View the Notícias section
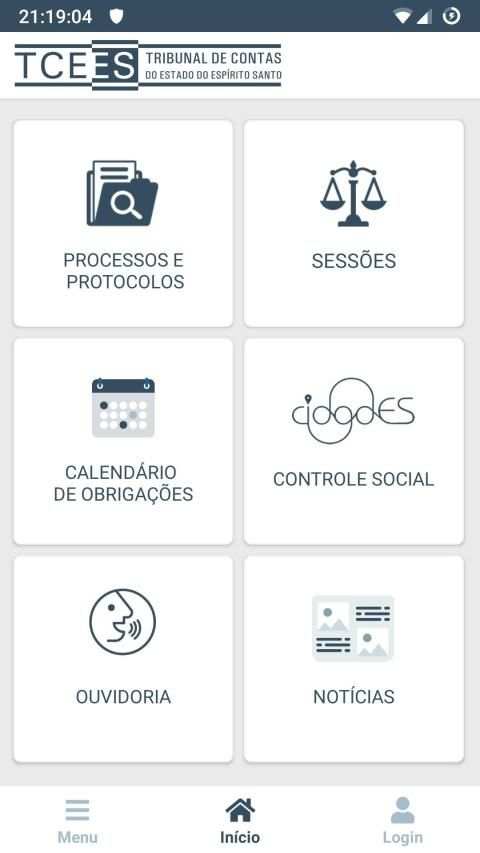 [x=354, y=659]
